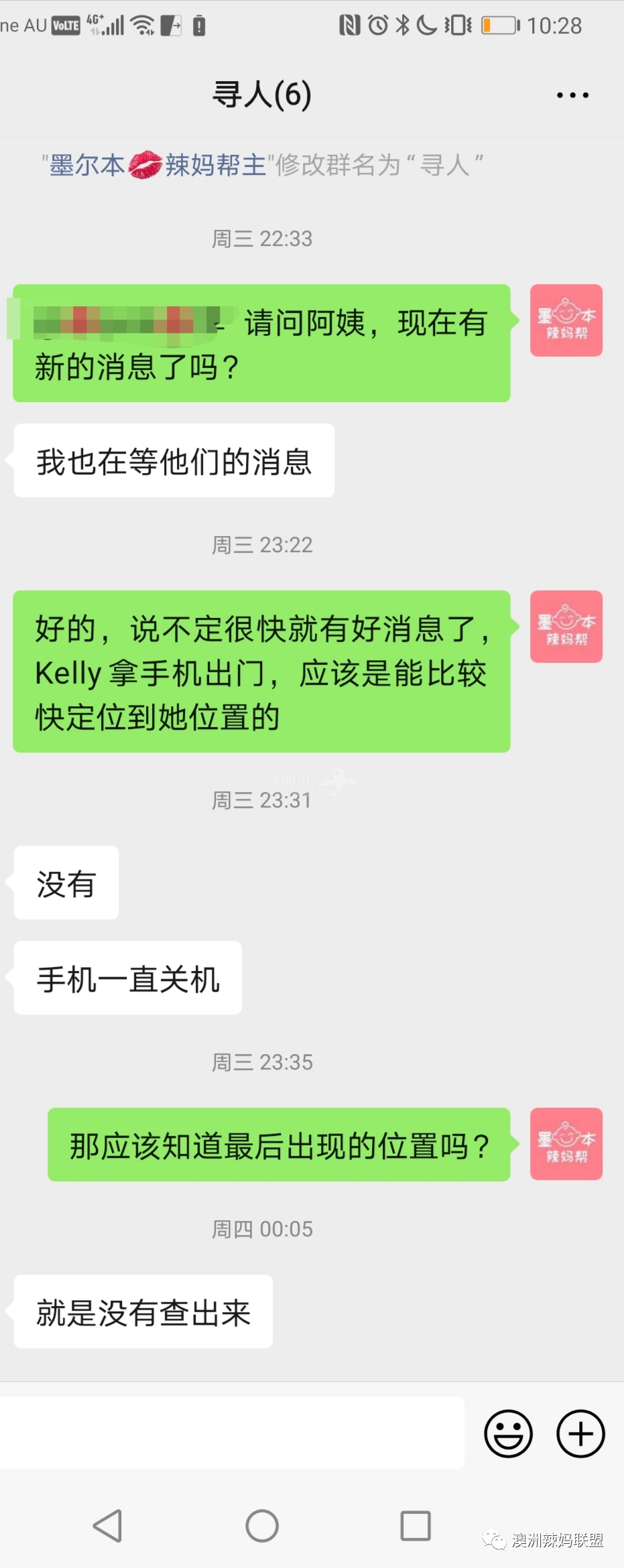Tap the message input field
Image resolution: width=624 pixels, height=1568 pixels.
pos(231,1433)
